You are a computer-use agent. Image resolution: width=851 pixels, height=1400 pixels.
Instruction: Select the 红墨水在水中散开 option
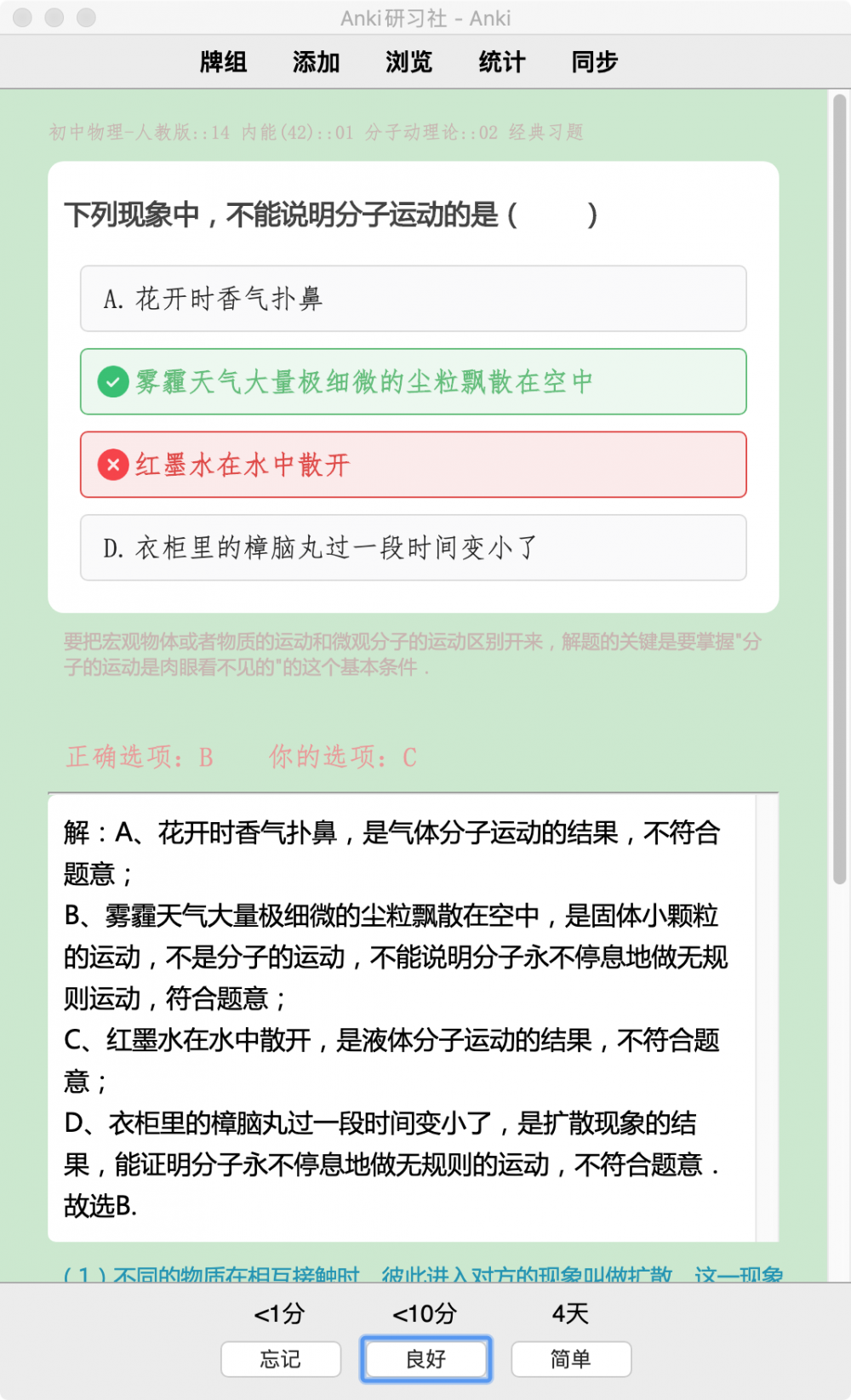pos(414,465)
